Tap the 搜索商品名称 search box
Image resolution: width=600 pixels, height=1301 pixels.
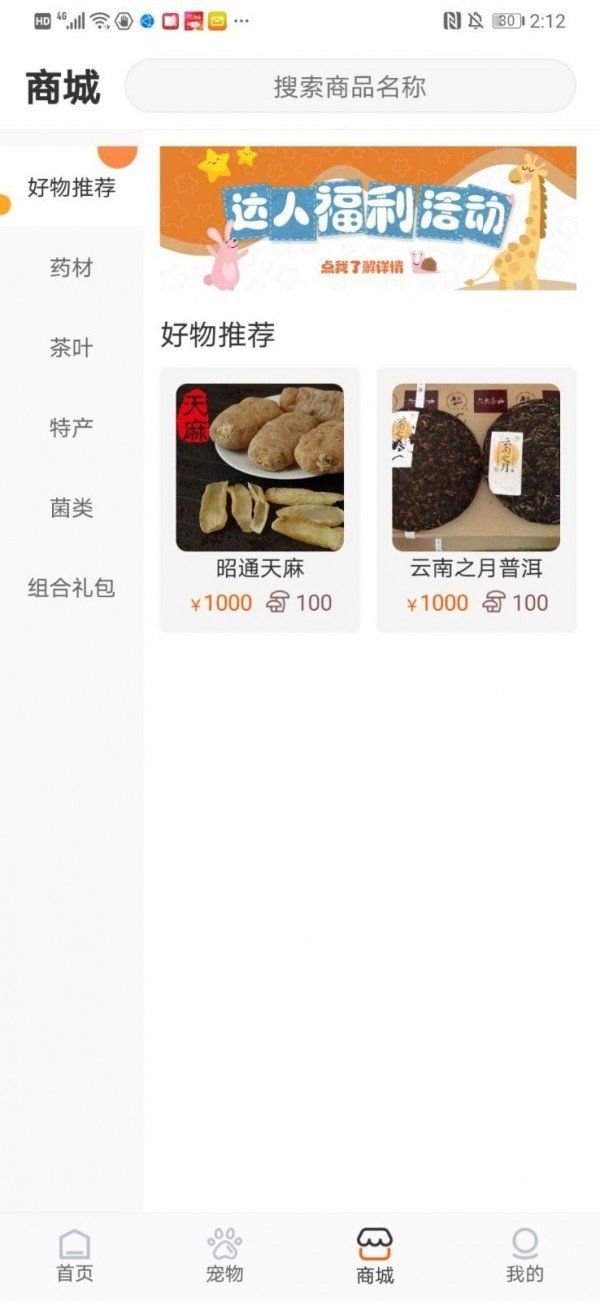click(x=350, y=87)
